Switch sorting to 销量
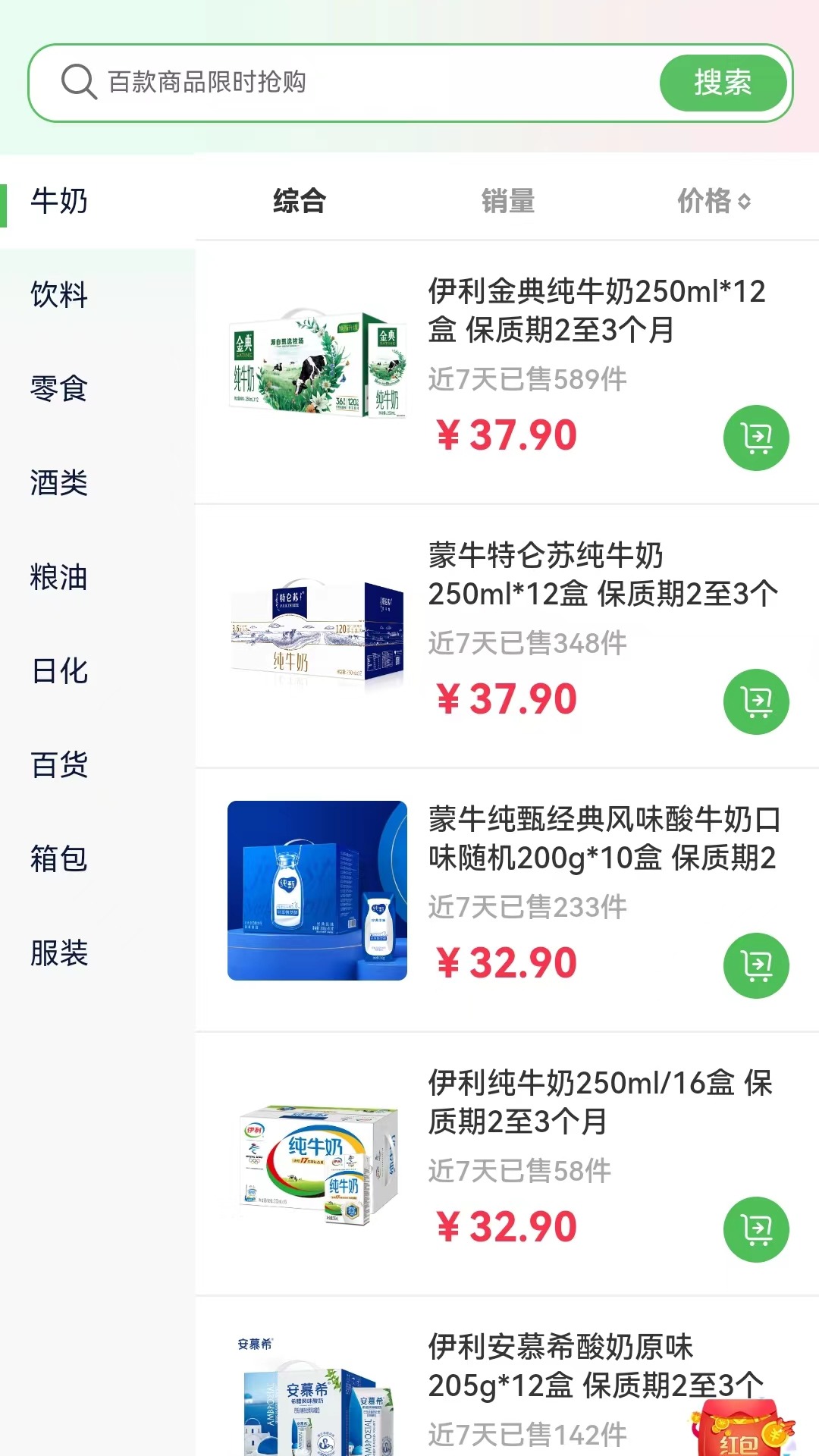This screenshot has height=1456, width=819. (x=506, y=201)
